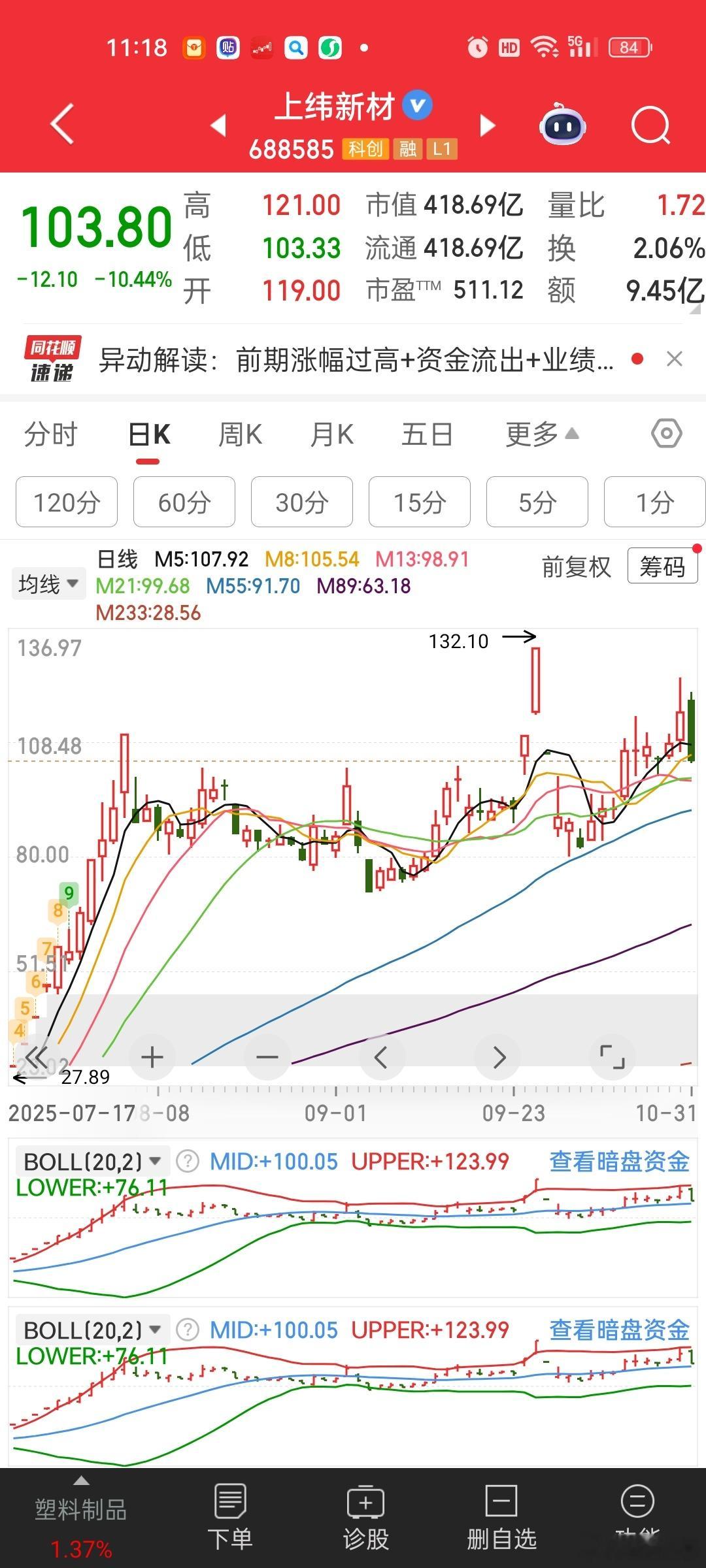Open the 均线 moving average dropdown
Image resolution: width=706 pixels, height=1568 pixels.
pyautogui.click(x=48, y=583)
